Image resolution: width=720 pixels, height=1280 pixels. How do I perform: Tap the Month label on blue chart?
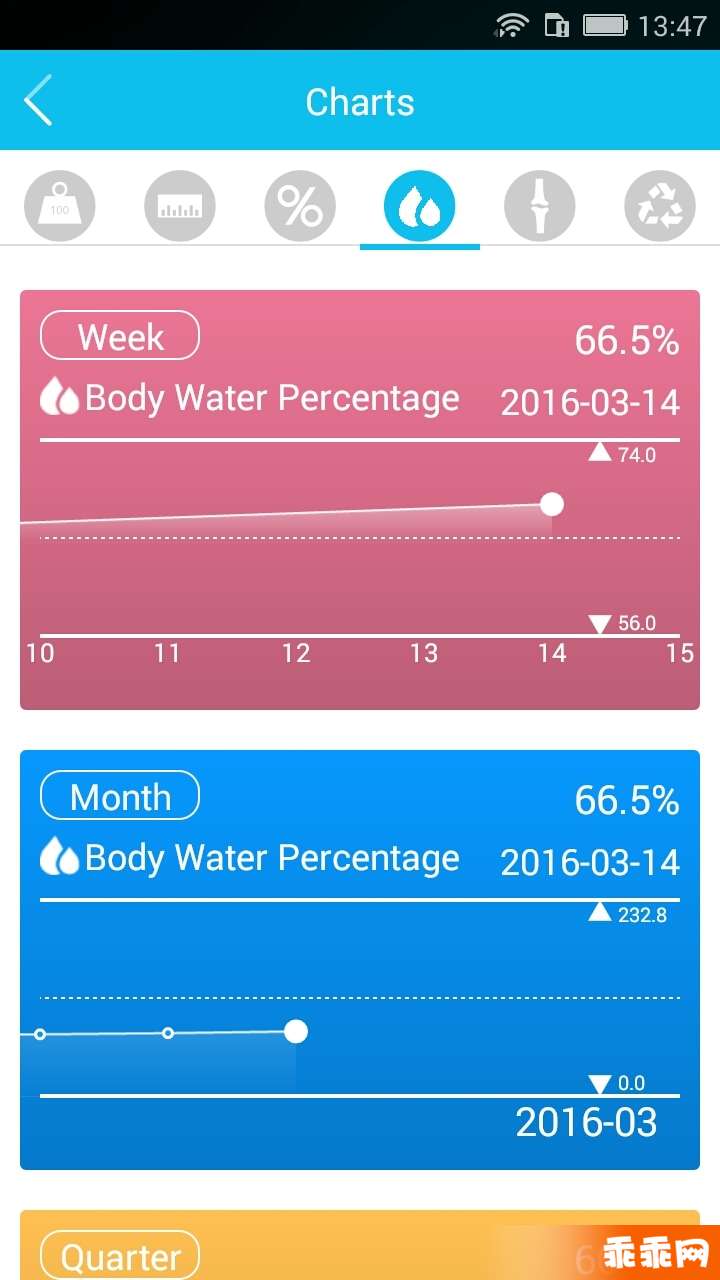coord(120,796)
